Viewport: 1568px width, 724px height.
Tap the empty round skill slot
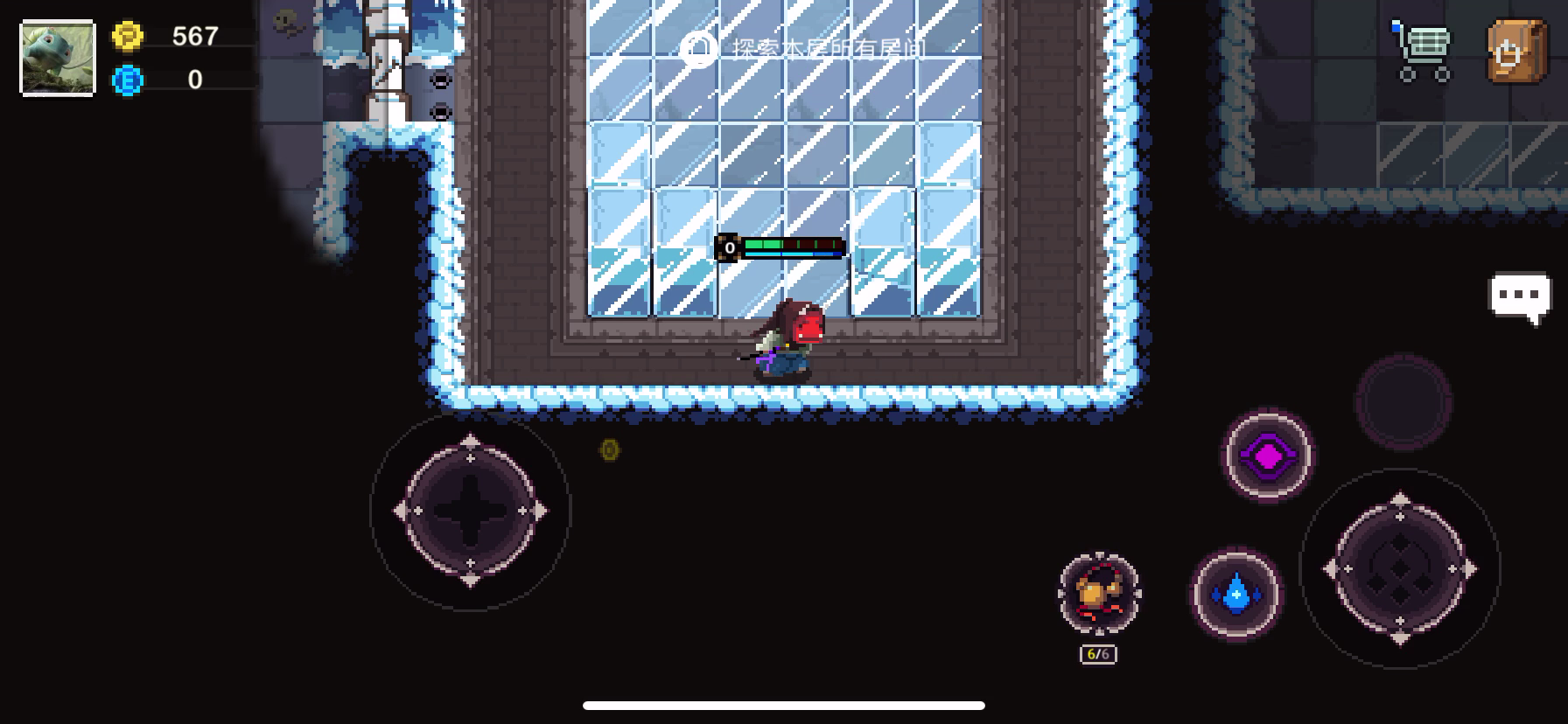point(1403,401)
